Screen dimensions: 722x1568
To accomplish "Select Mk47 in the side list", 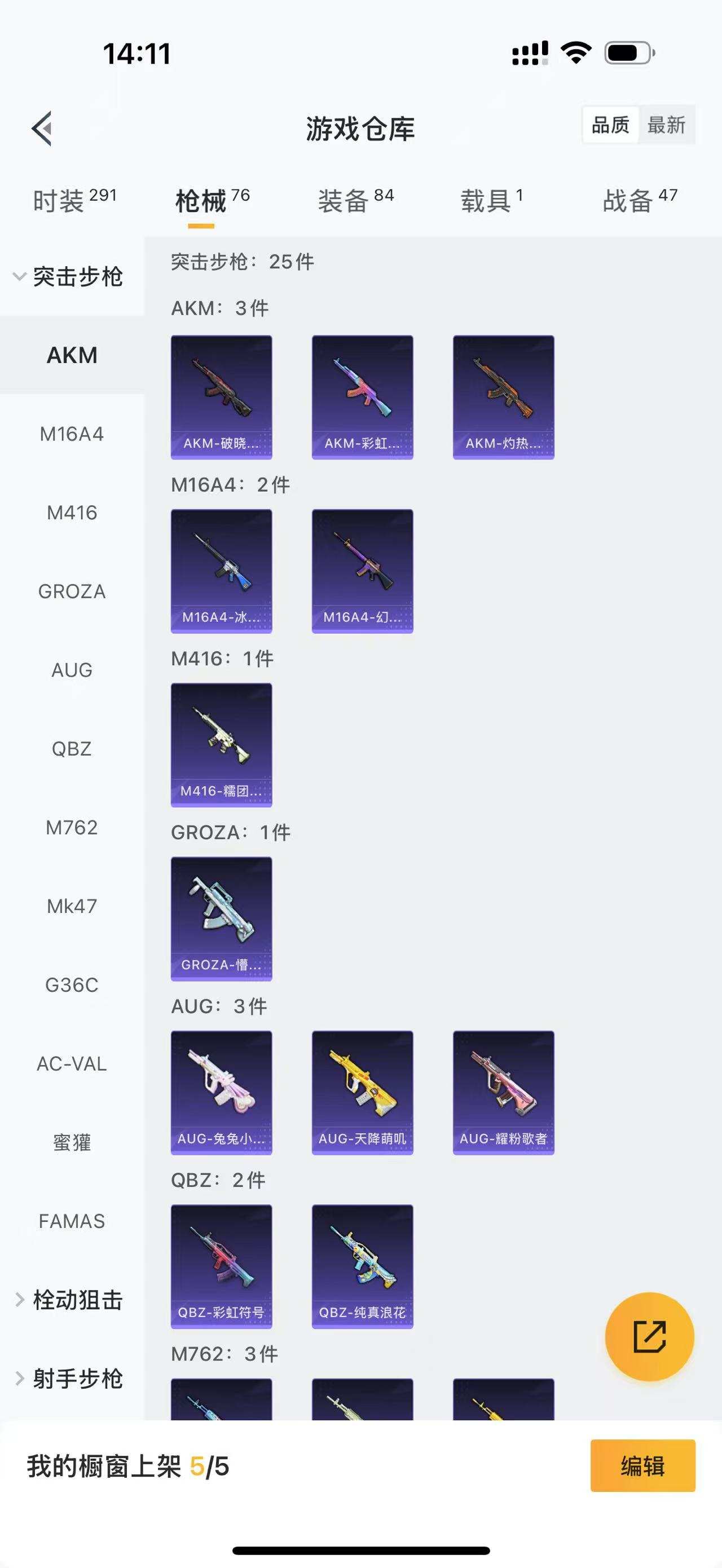I will pyautogui.click(x=72, y=906).
